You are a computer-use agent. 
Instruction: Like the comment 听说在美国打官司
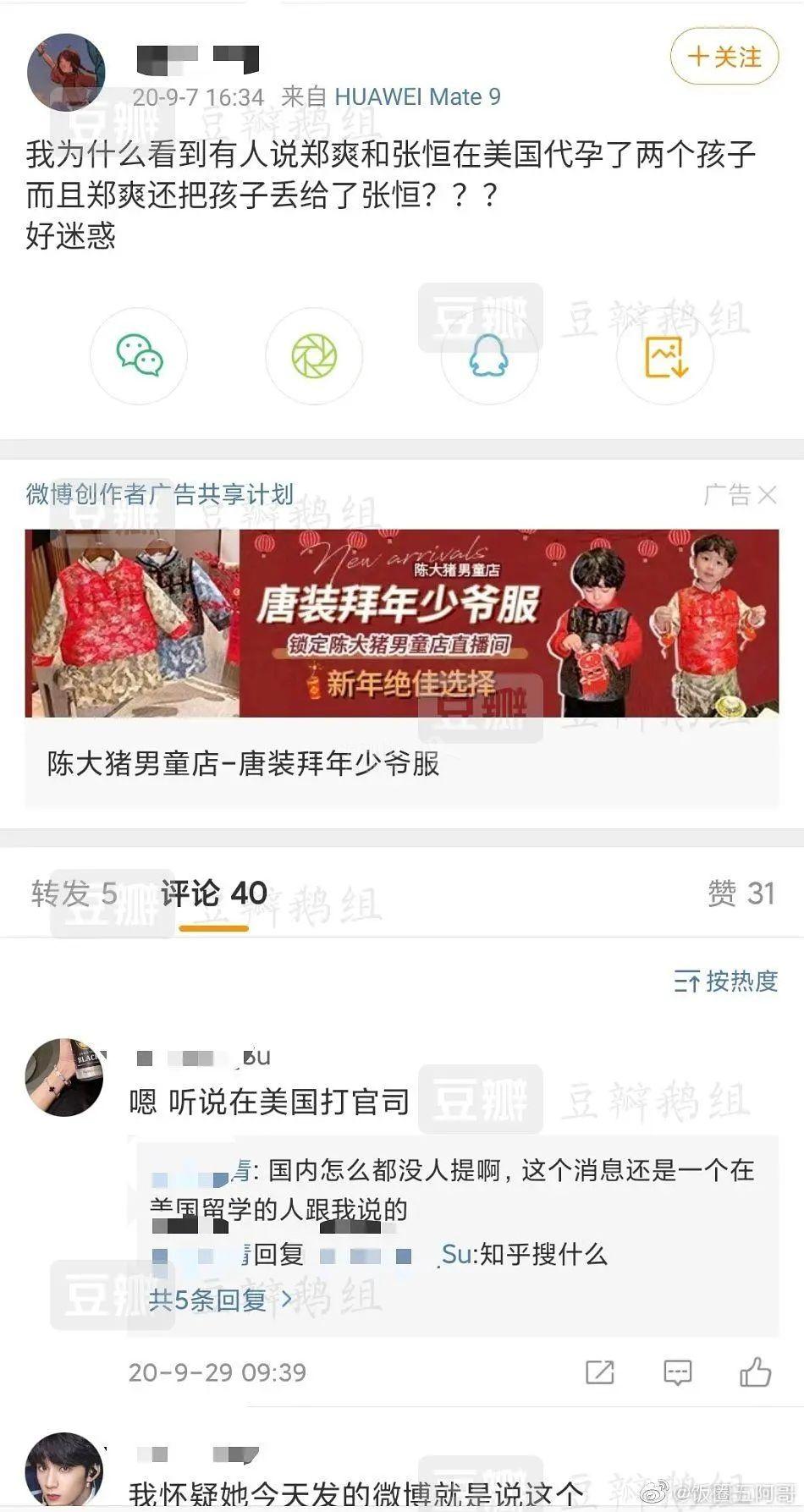coord(755,1372)
